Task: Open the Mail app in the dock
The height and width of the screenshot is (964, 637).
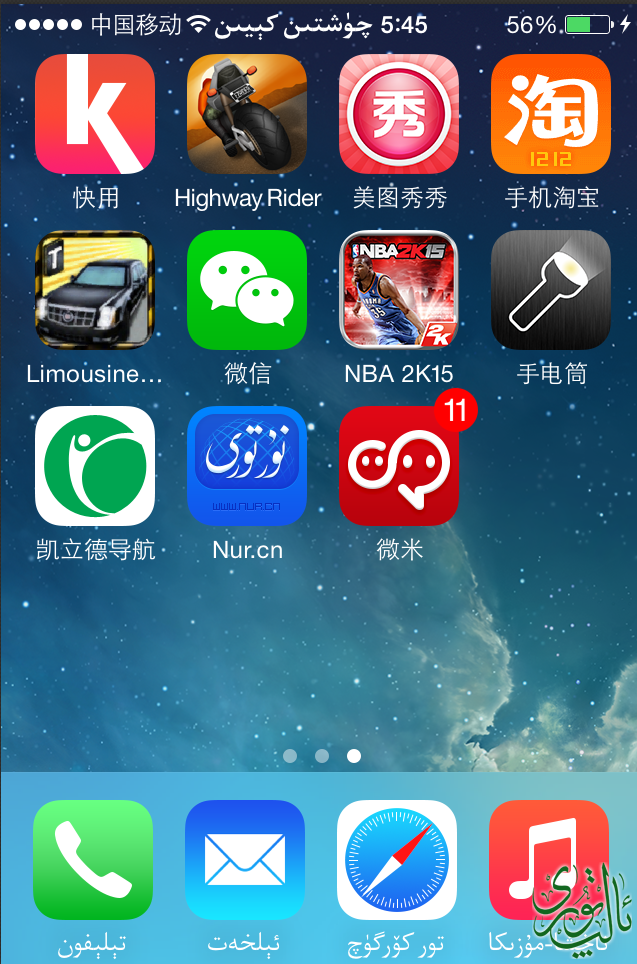Action: coord(245,860)
